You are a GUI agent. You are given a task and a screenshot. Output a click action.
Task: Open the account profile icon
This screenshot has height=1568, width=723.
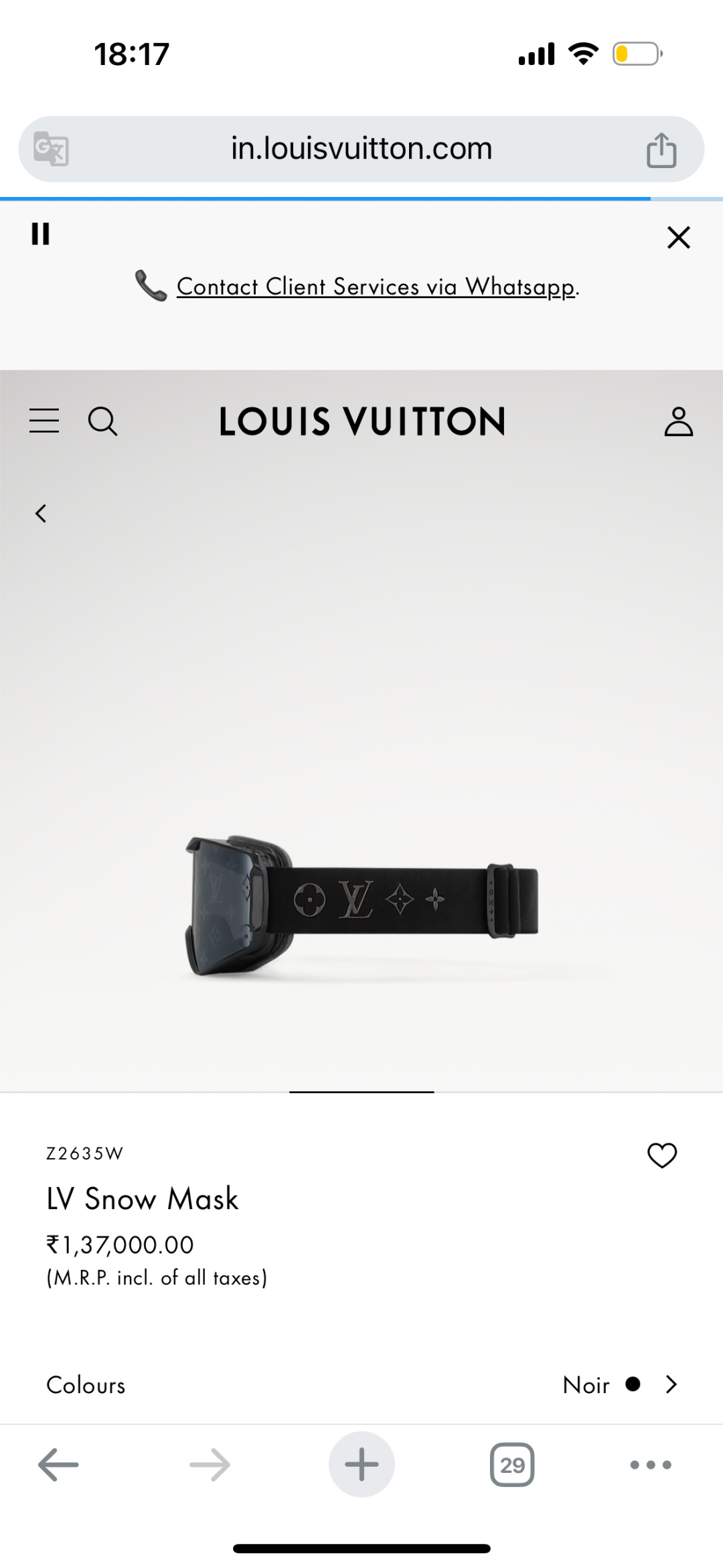(x=678, y=421)
